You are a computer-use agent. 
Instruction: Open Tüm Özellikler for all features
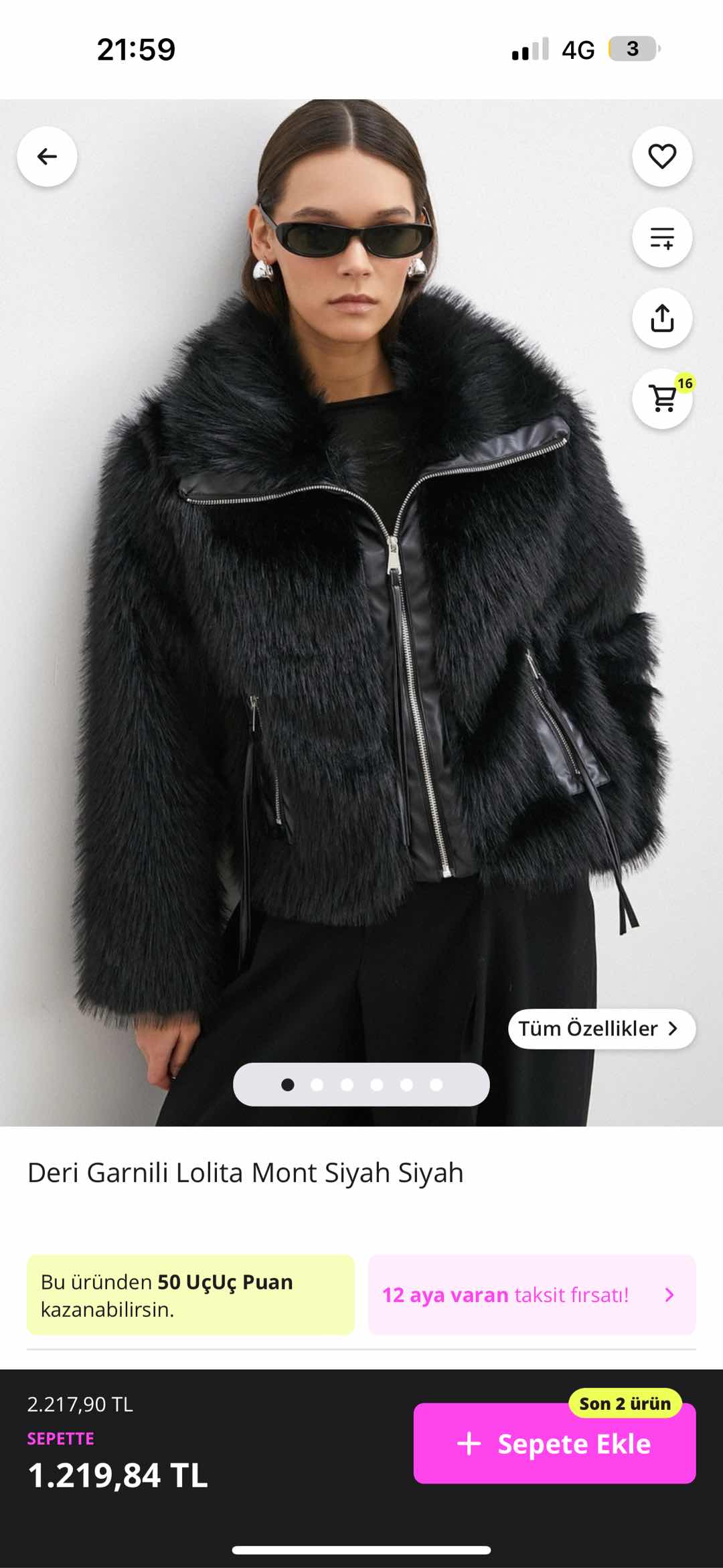[601, 1028]
